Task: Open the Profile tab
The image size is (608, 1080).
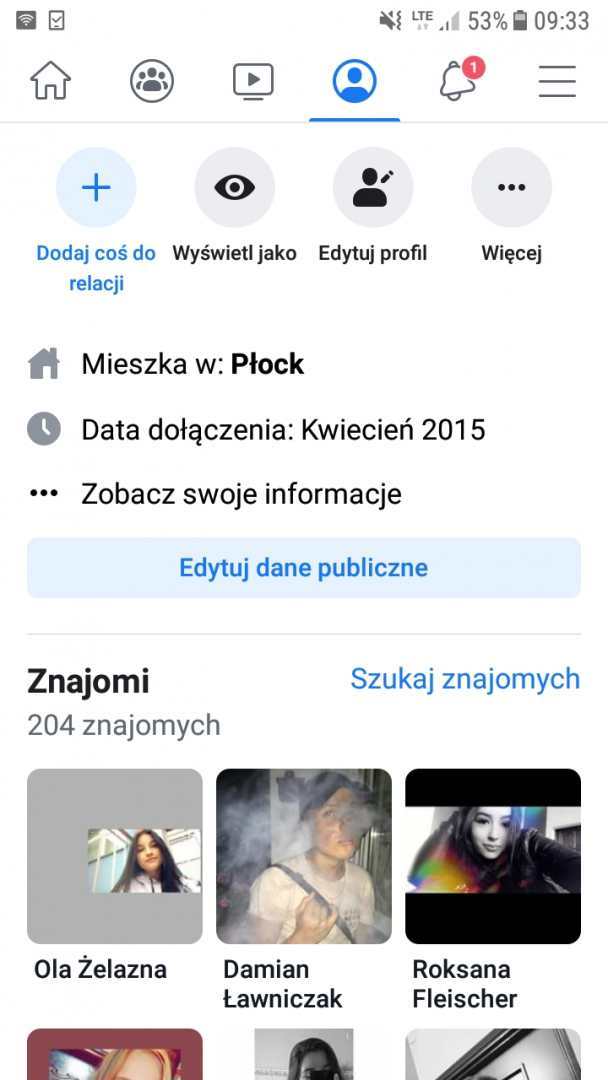Action: click(355, 81)
